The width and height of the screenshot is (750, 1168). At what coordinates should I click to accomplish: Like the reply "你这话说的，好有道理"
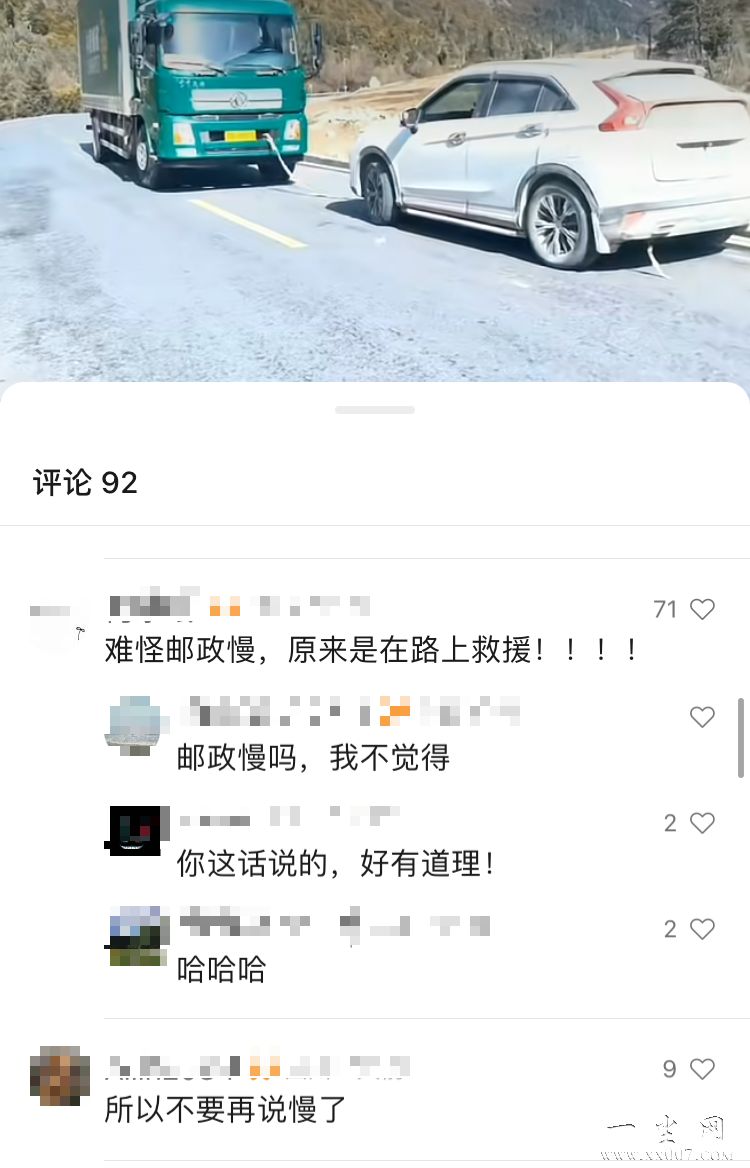(702, 823)
